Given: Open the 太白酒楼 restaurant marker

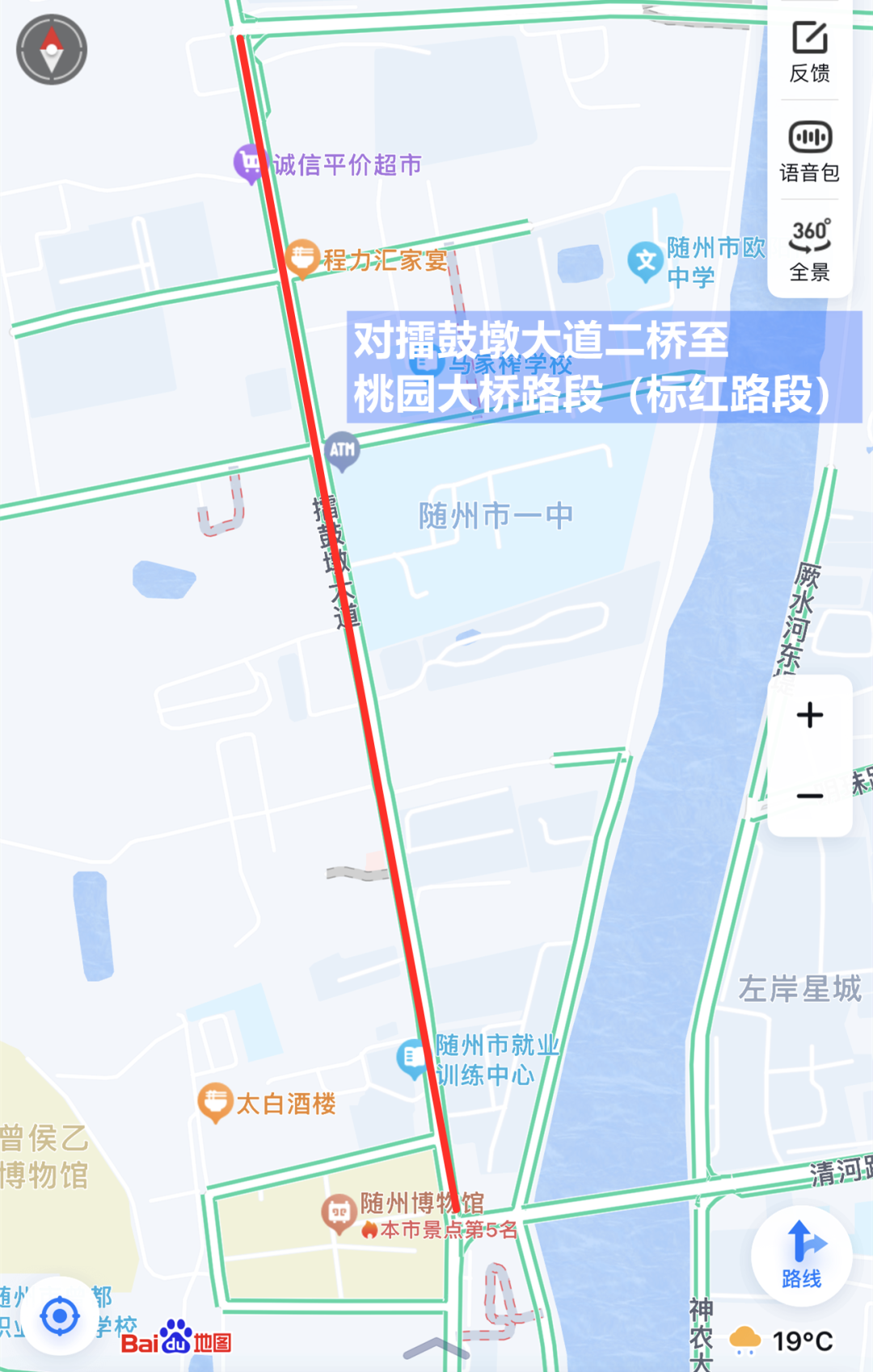Looking at the screenshot, I should pos(215,1102).
